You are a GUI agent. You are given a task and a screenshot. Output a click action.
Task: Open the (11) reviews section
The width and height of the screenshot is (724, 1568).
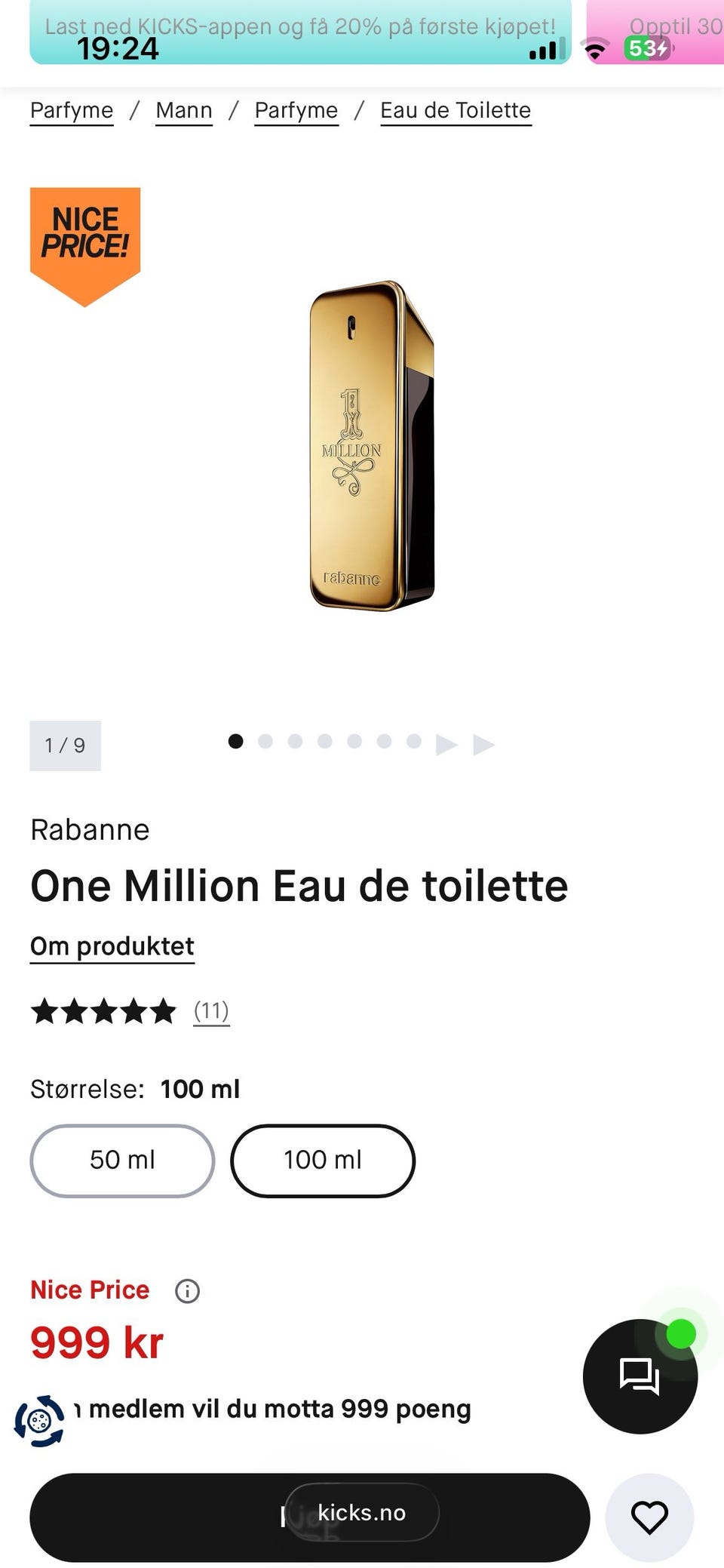pos(210,1011)
